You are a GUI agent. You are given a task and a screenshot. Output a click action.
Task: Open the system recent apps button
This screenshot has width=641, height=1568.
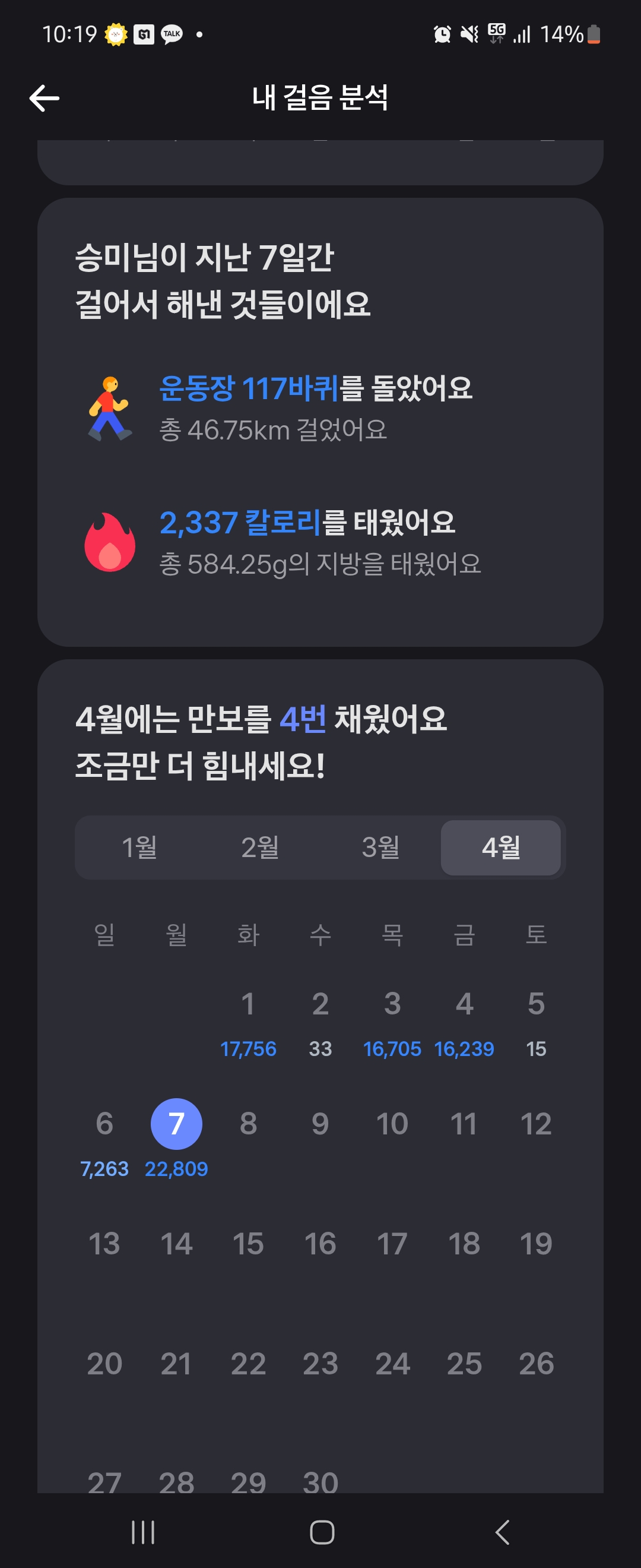143,1532
